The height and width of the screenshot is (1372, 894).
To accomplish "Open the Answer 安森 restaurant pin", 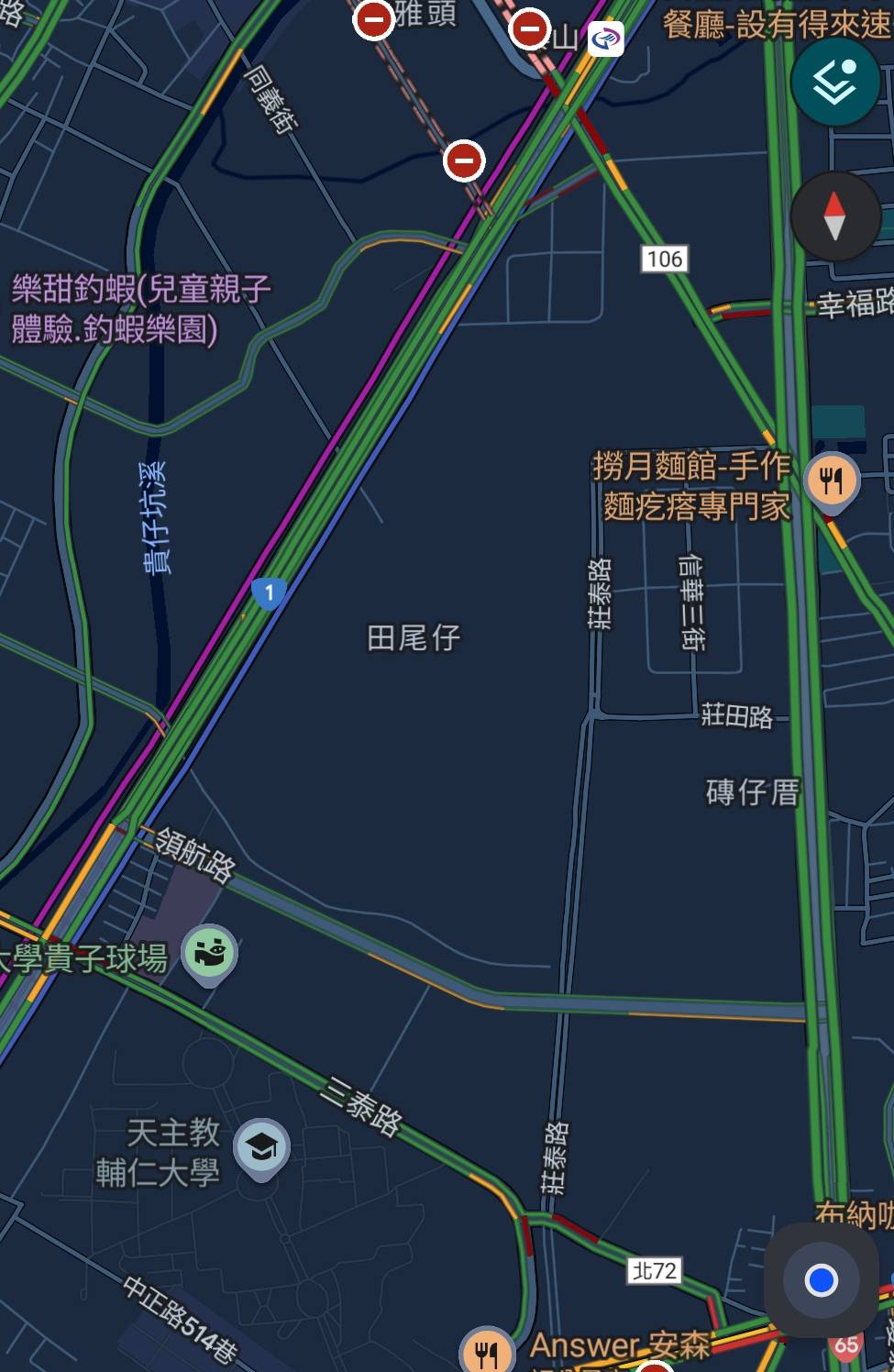I will tap(487, 1351).
